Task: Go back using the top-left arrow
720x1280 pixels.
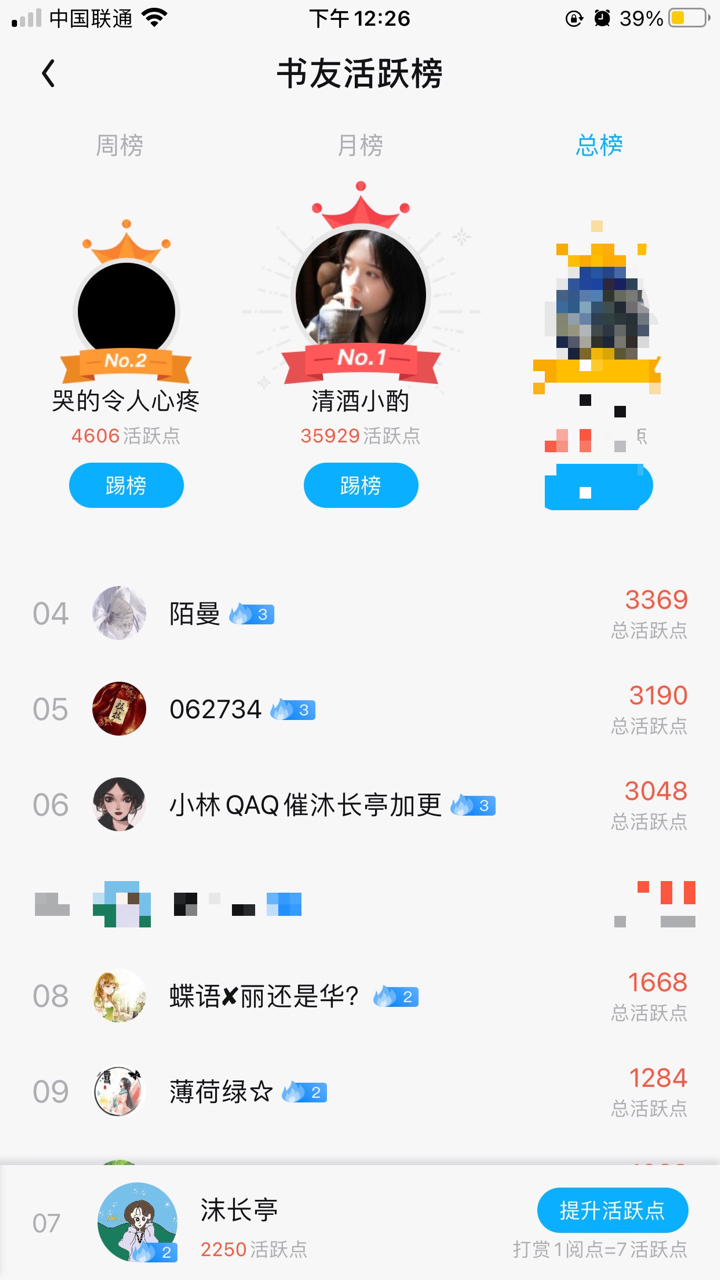Action: click(x=48, y=73)
